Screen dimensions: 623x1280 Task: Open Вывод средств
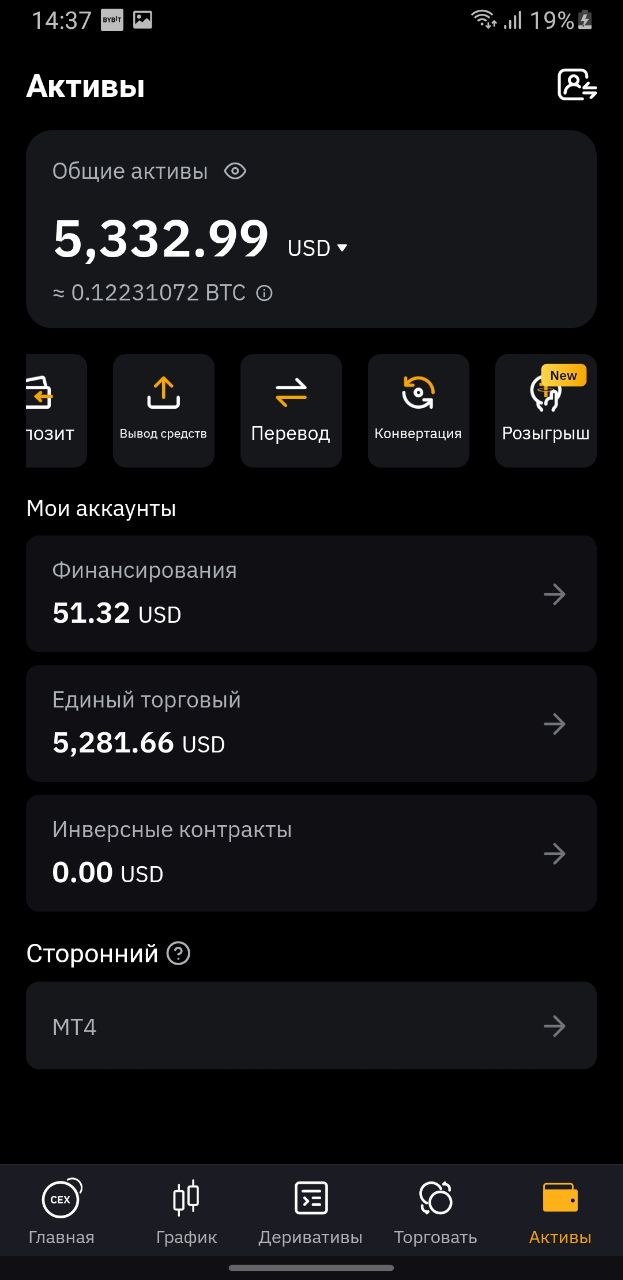(163, 410)
